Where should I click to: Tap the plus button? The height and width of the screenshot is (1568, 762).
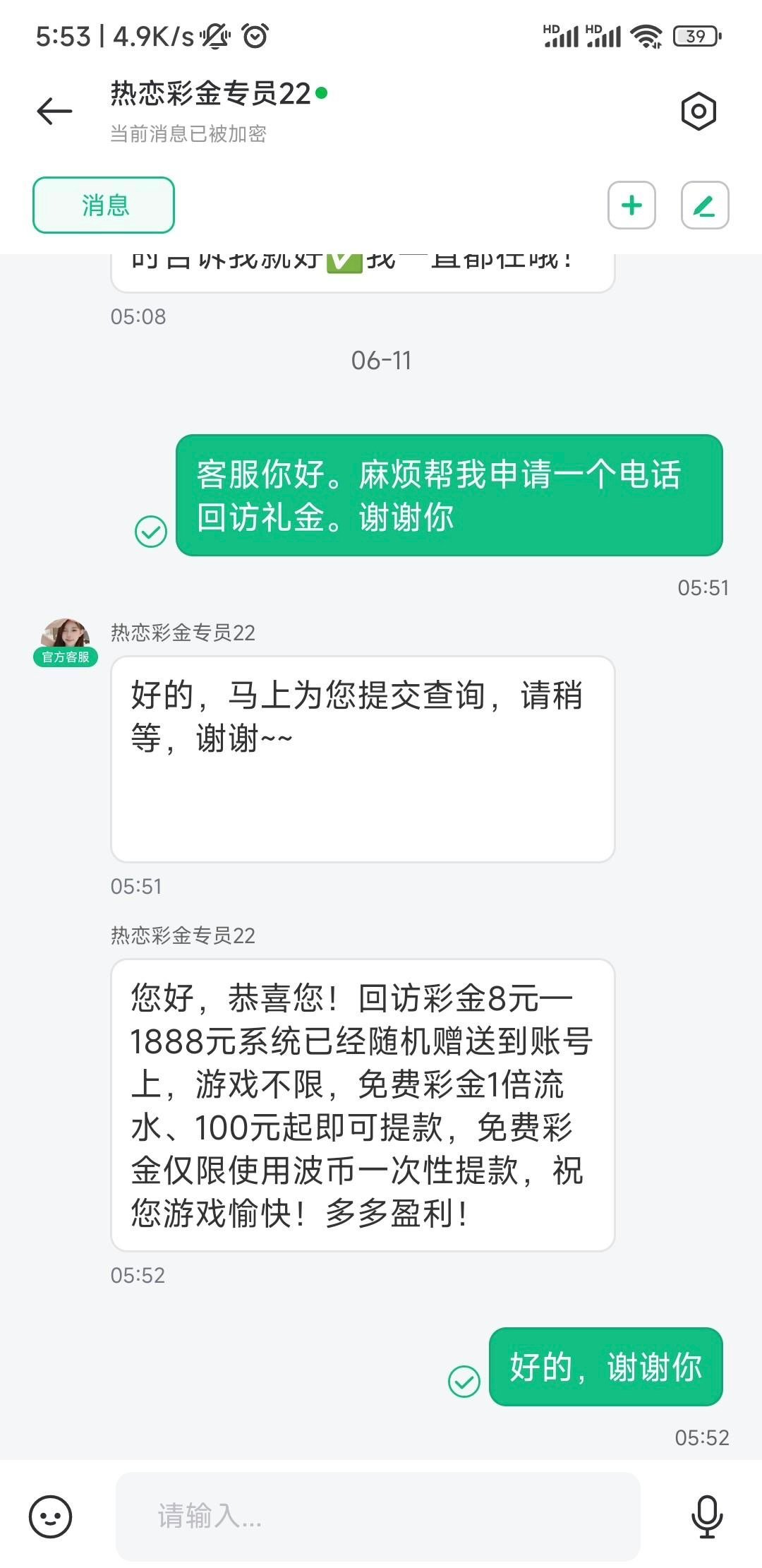pyautogui.click(x=631, y=205)
